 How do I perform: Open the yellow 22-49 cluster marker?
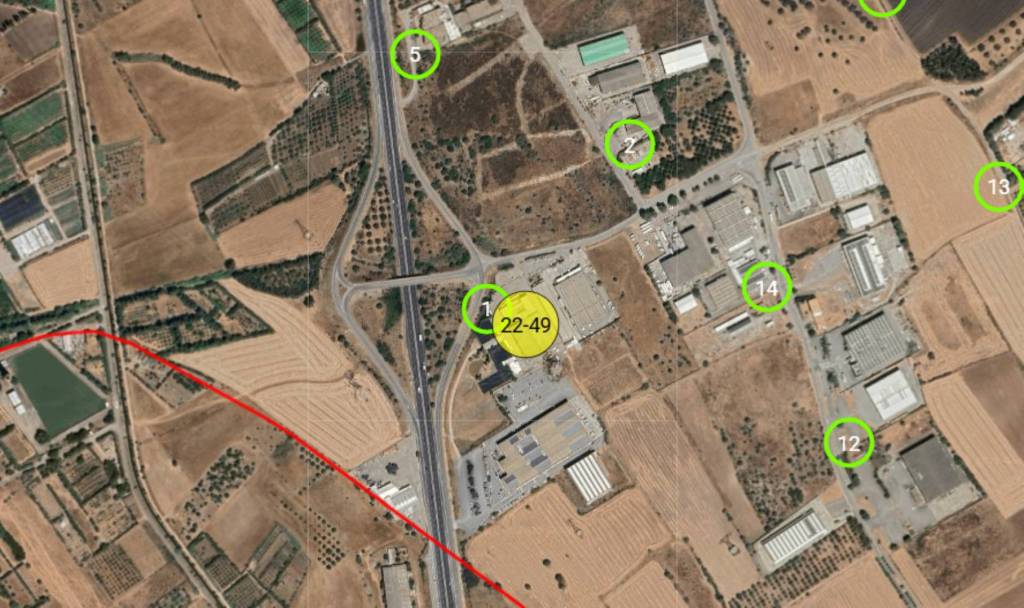(x=527, y=326)
